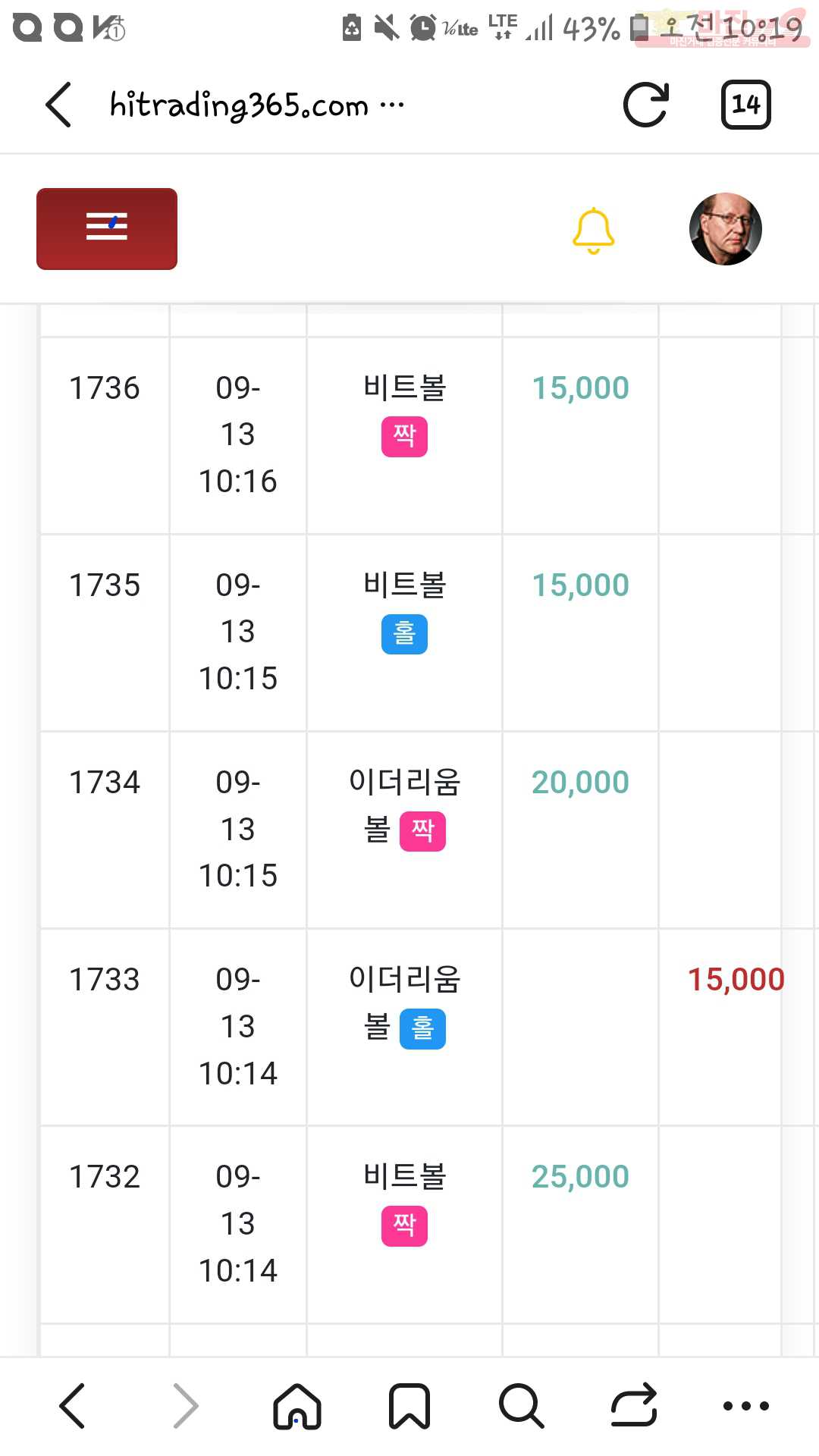The width and height of the screenshot is (819, 1456).
Task: Go forward with the bottom toolbar arrow
Action: (185, 1405)
